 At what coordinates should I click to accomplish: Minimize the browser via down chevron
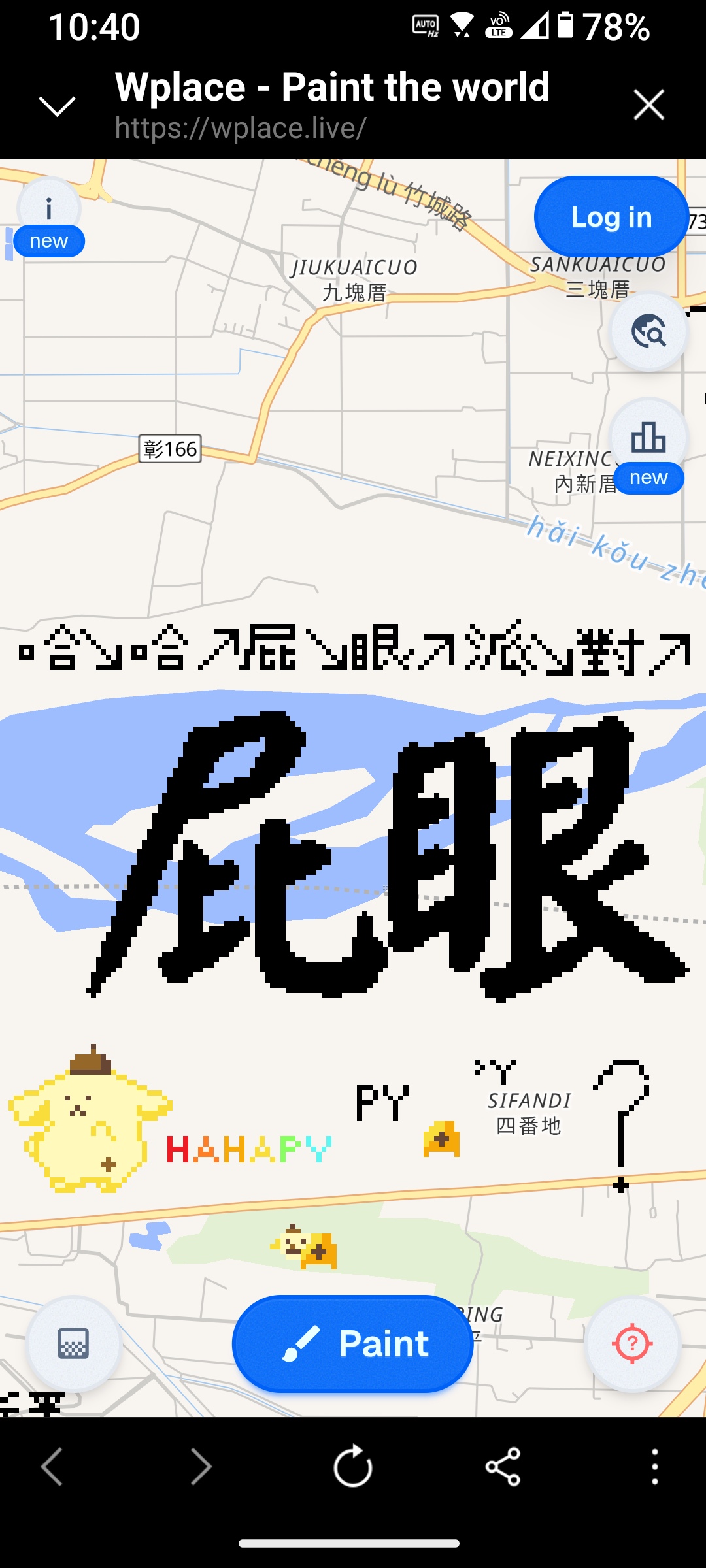click(58, 105)
